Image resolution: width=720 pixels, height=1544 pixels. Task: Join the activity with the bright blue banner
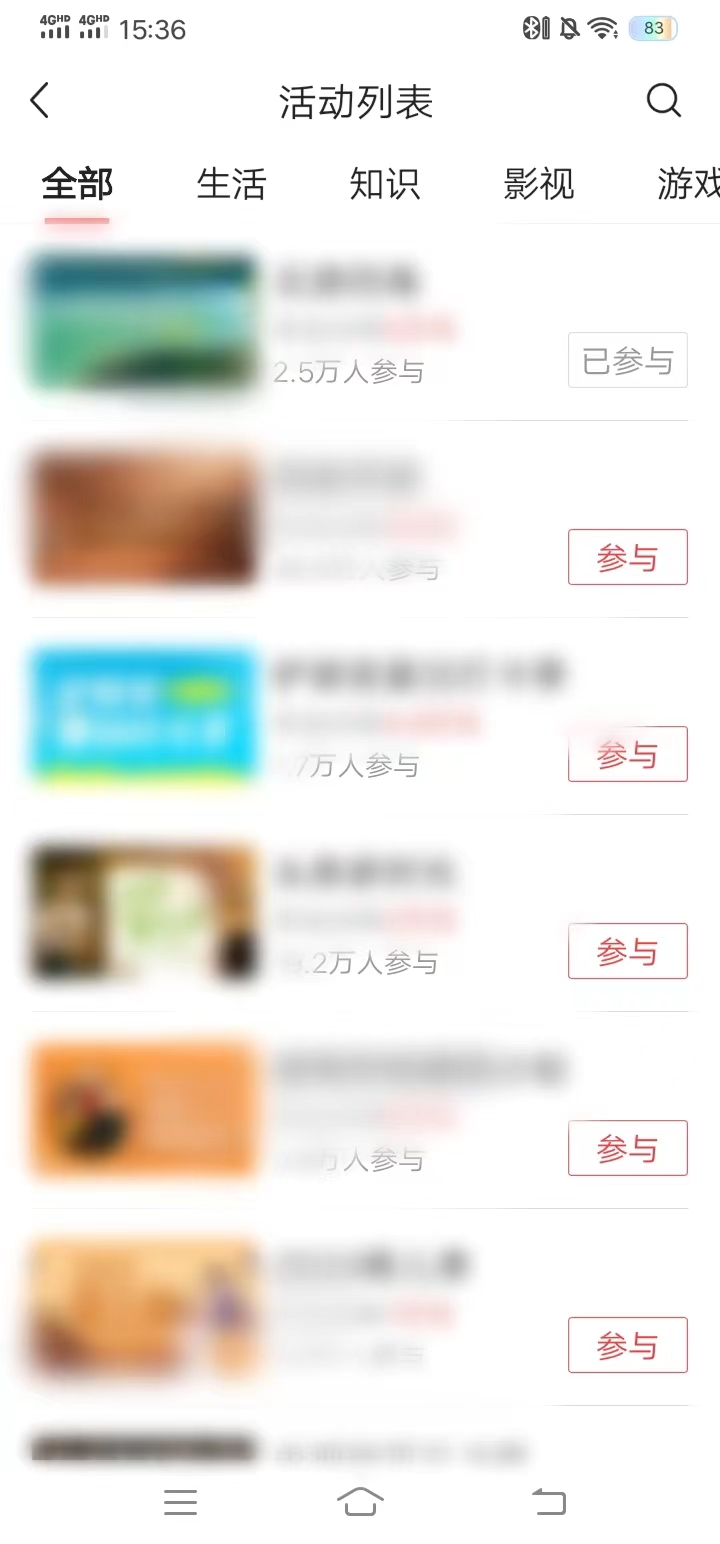627,754
